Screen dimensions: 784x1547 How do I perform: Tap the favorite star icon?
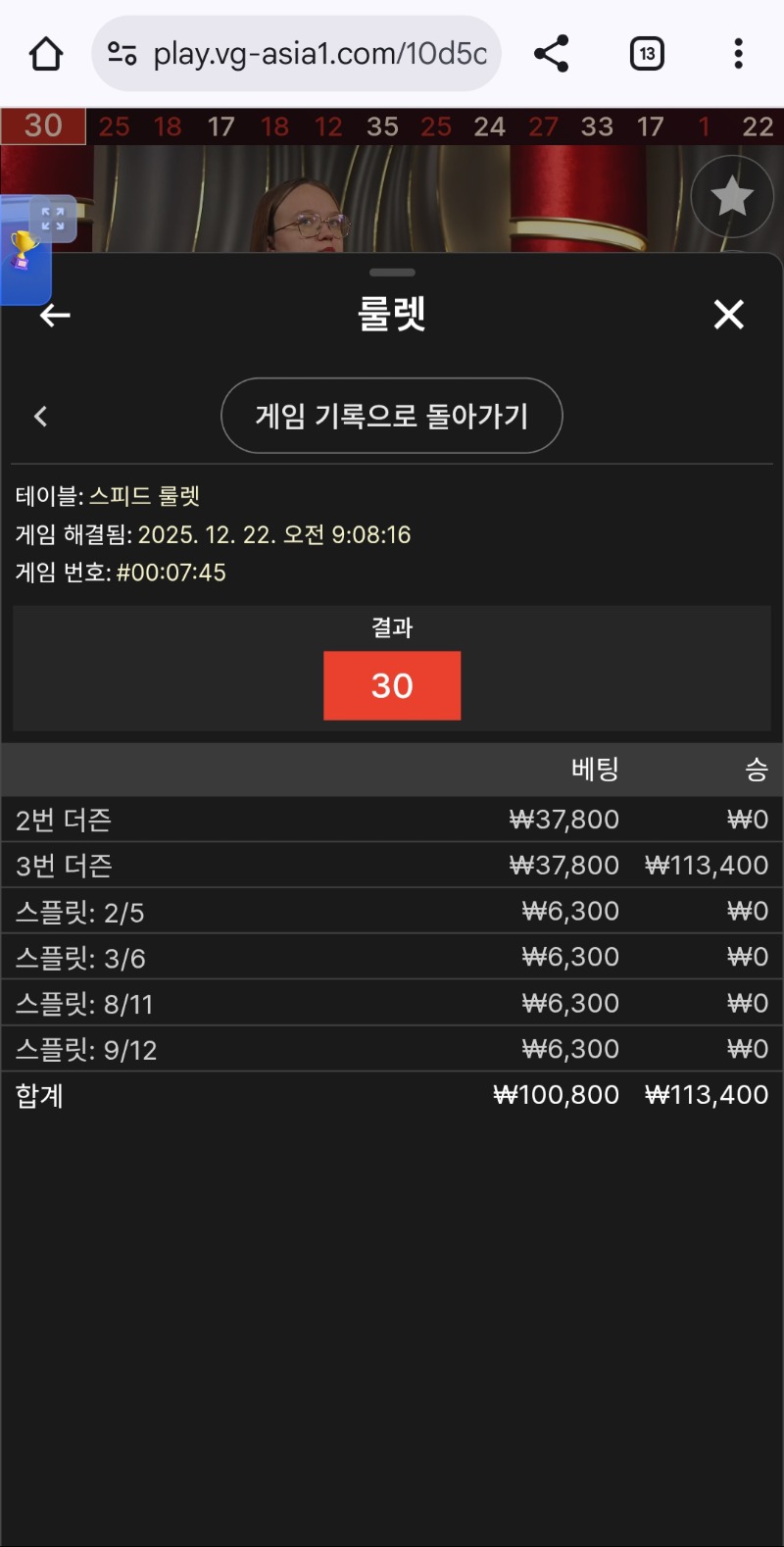pyautogui.click(x=731, y=197)
